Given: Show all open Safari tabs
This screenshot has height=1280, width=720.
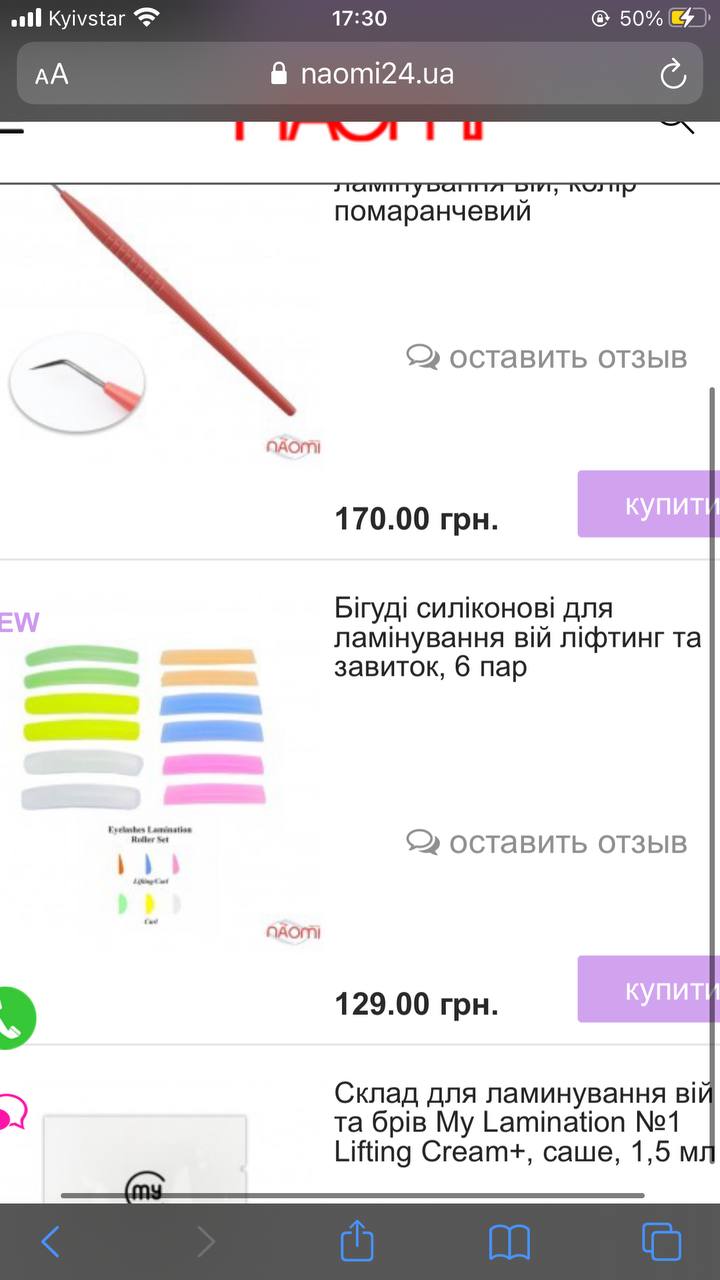Looking at the screenshot, I should 661,1242.
